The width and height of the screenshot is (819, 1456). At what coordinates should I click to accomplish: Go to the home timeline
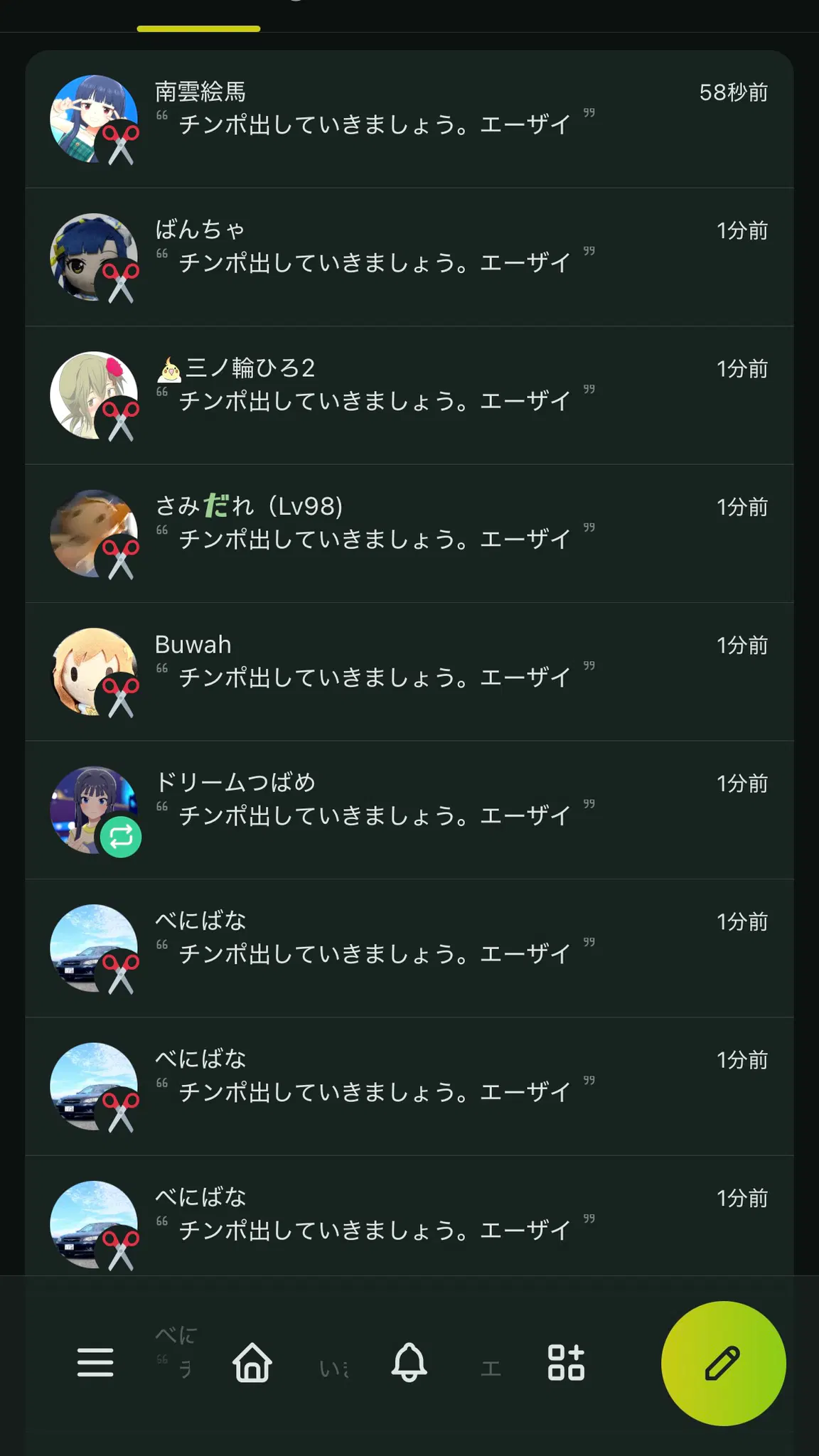click(x=252, y=1362)
